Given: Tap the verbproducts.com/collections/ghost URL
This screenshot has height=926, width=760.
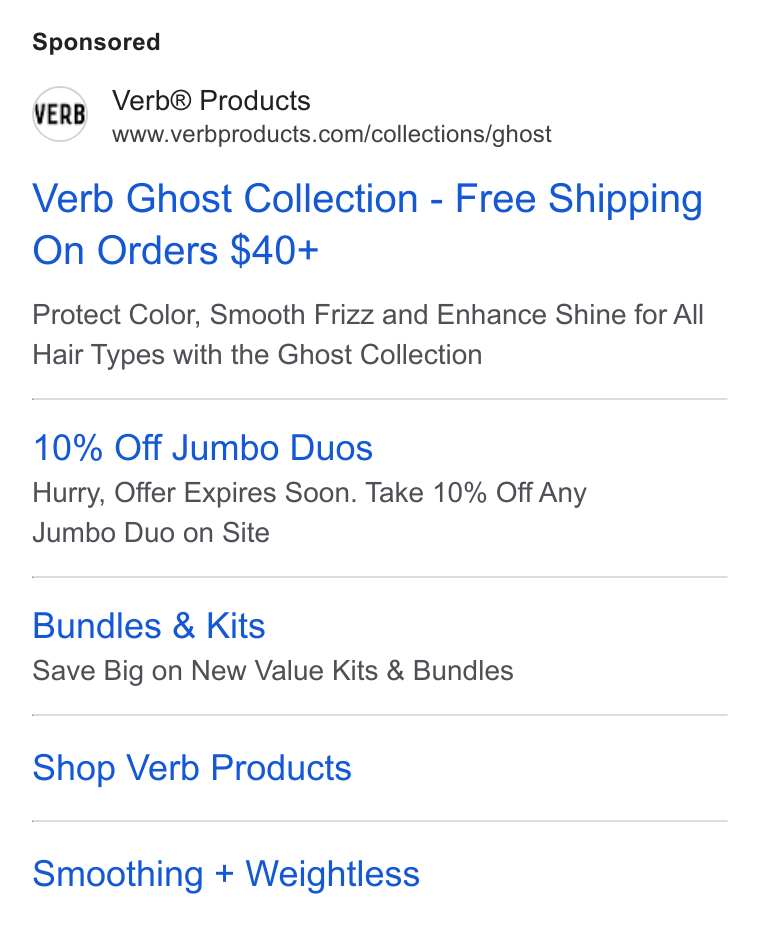Looking at the screenshot, I should [331, 135].
